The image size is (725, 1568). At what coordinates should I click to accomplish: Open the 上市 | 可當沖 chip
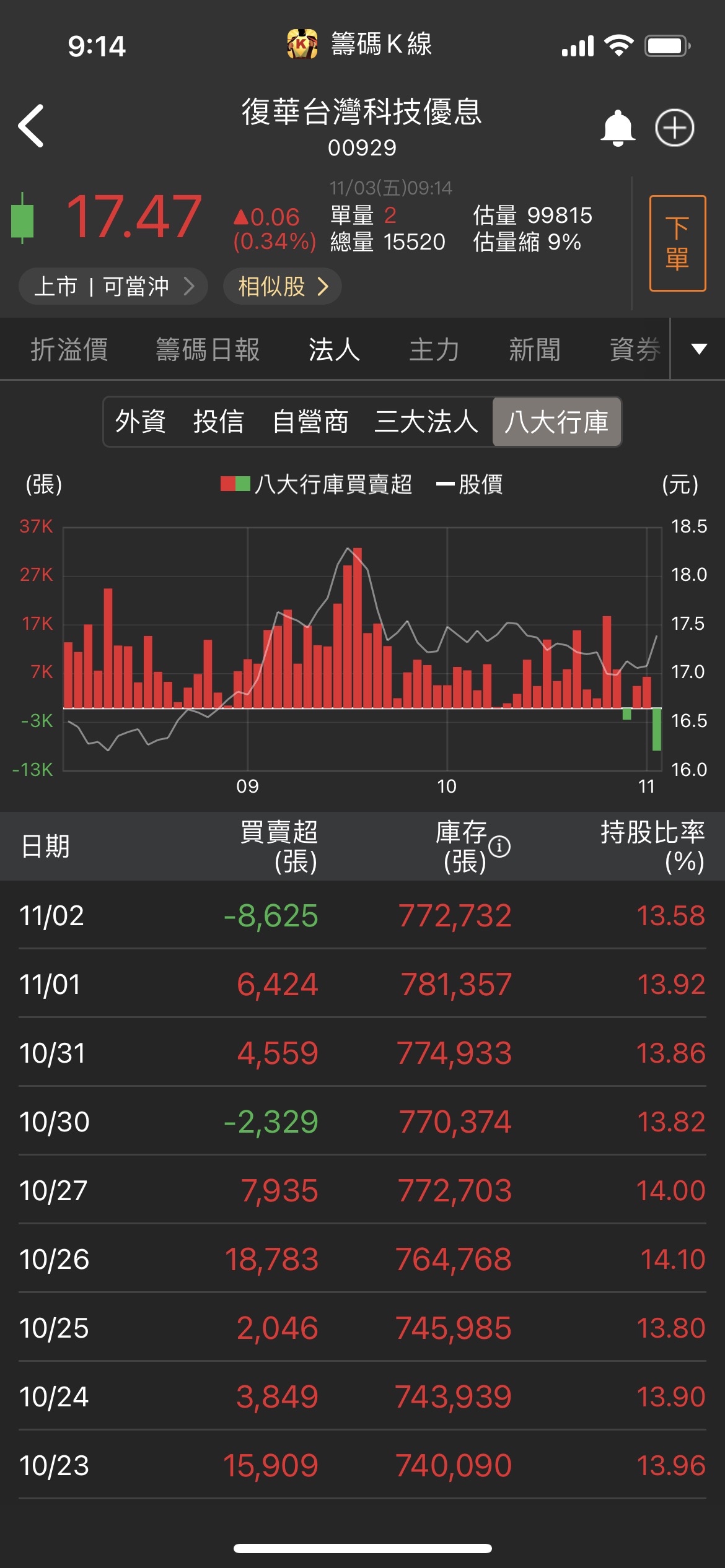point(113,286)
